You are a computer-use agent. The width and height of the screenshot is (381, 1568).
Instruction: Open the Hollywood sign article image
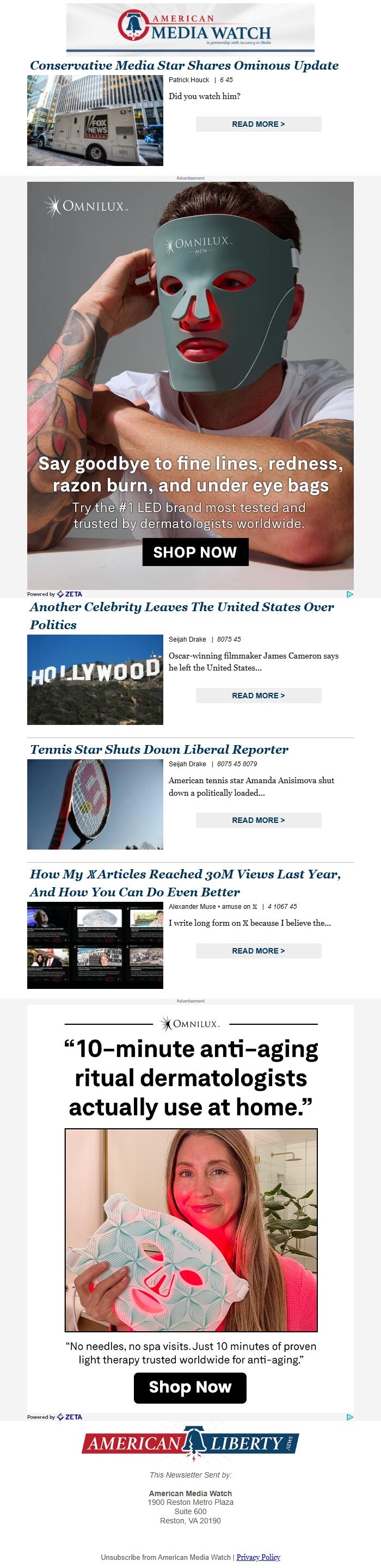click(x=95, y=679)
